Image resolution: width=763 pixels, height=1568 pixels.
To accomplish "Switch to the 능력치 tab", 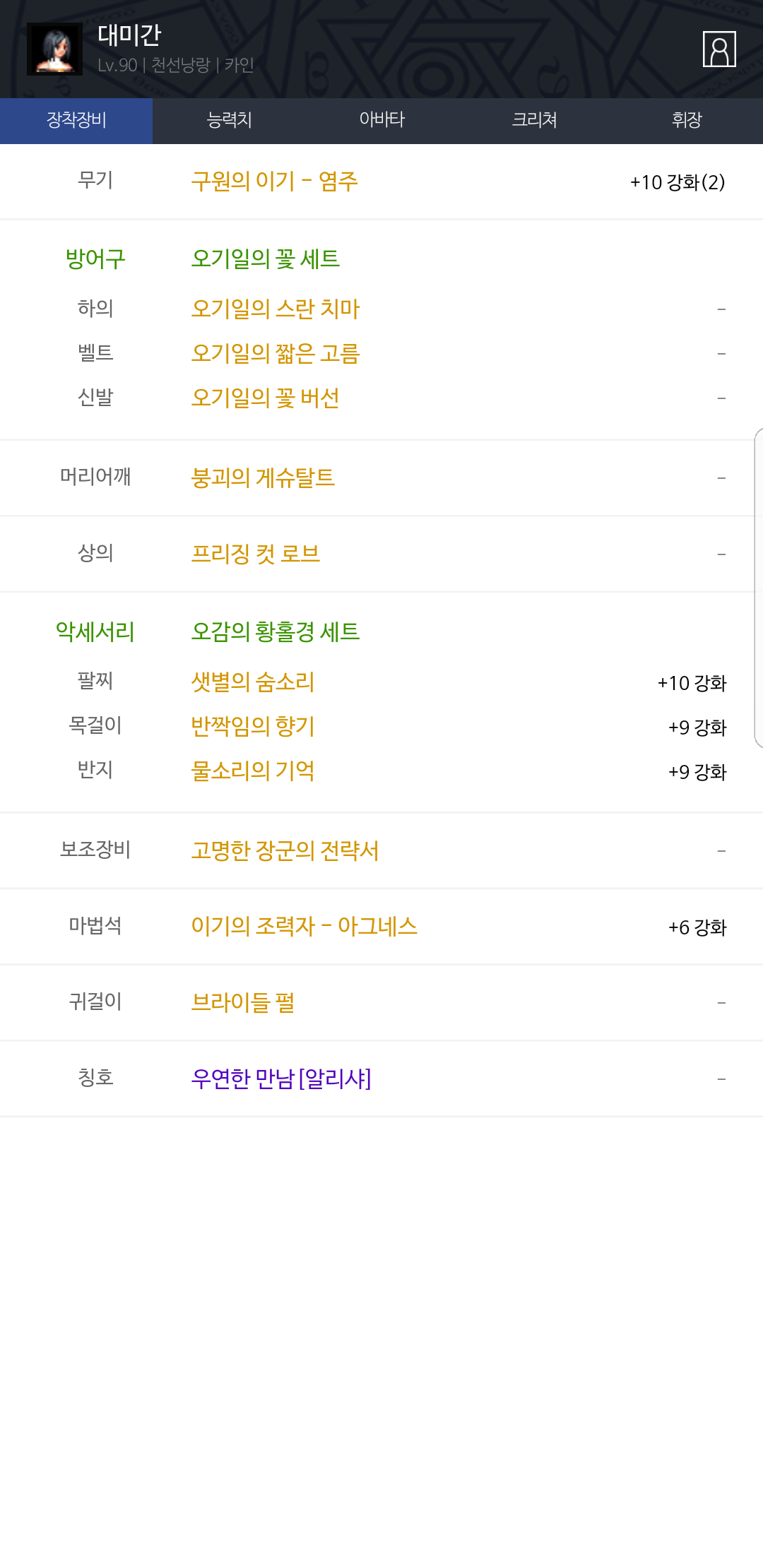I will click(229, 120).
